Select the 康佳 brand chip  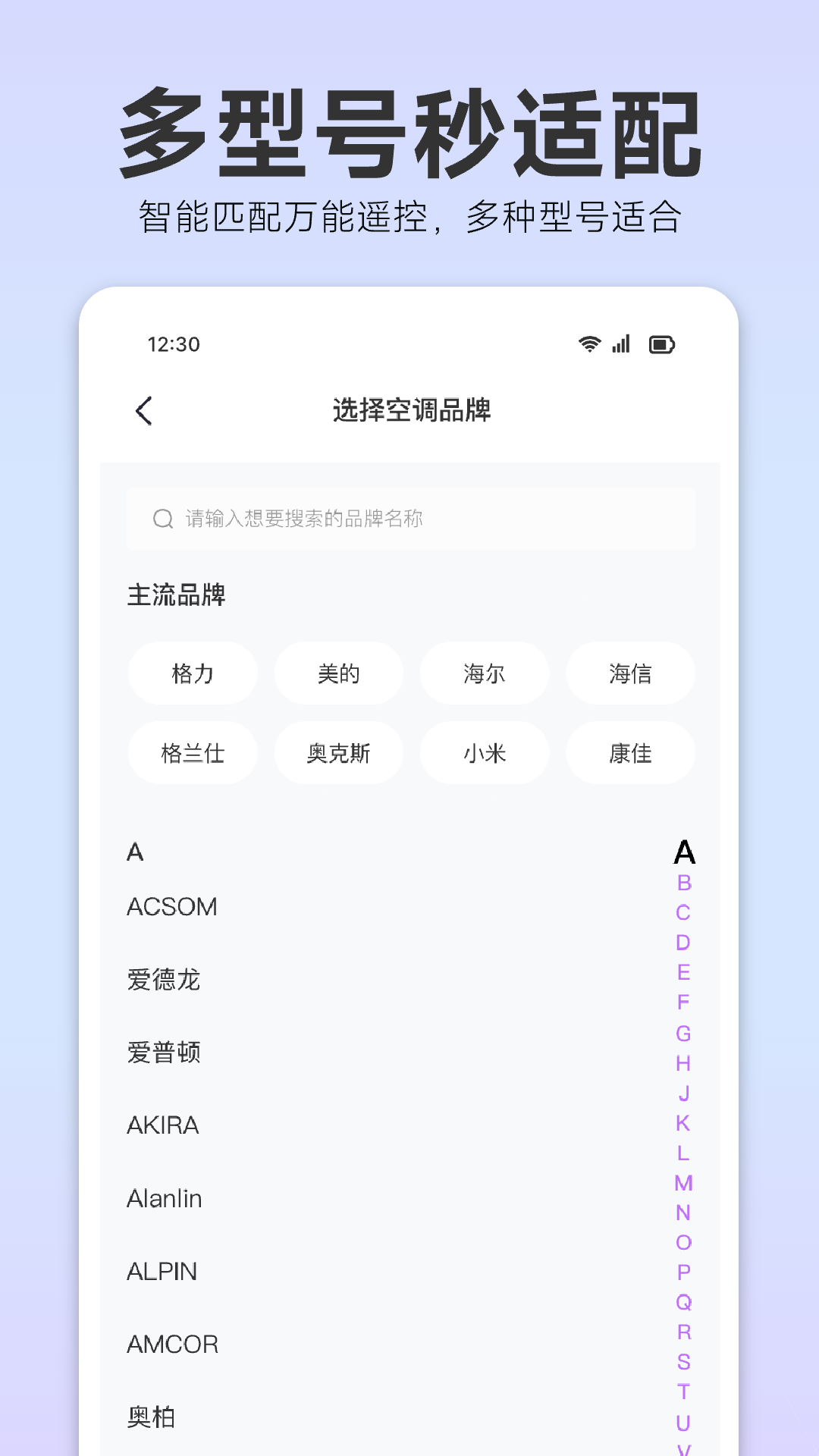point(630,752)
